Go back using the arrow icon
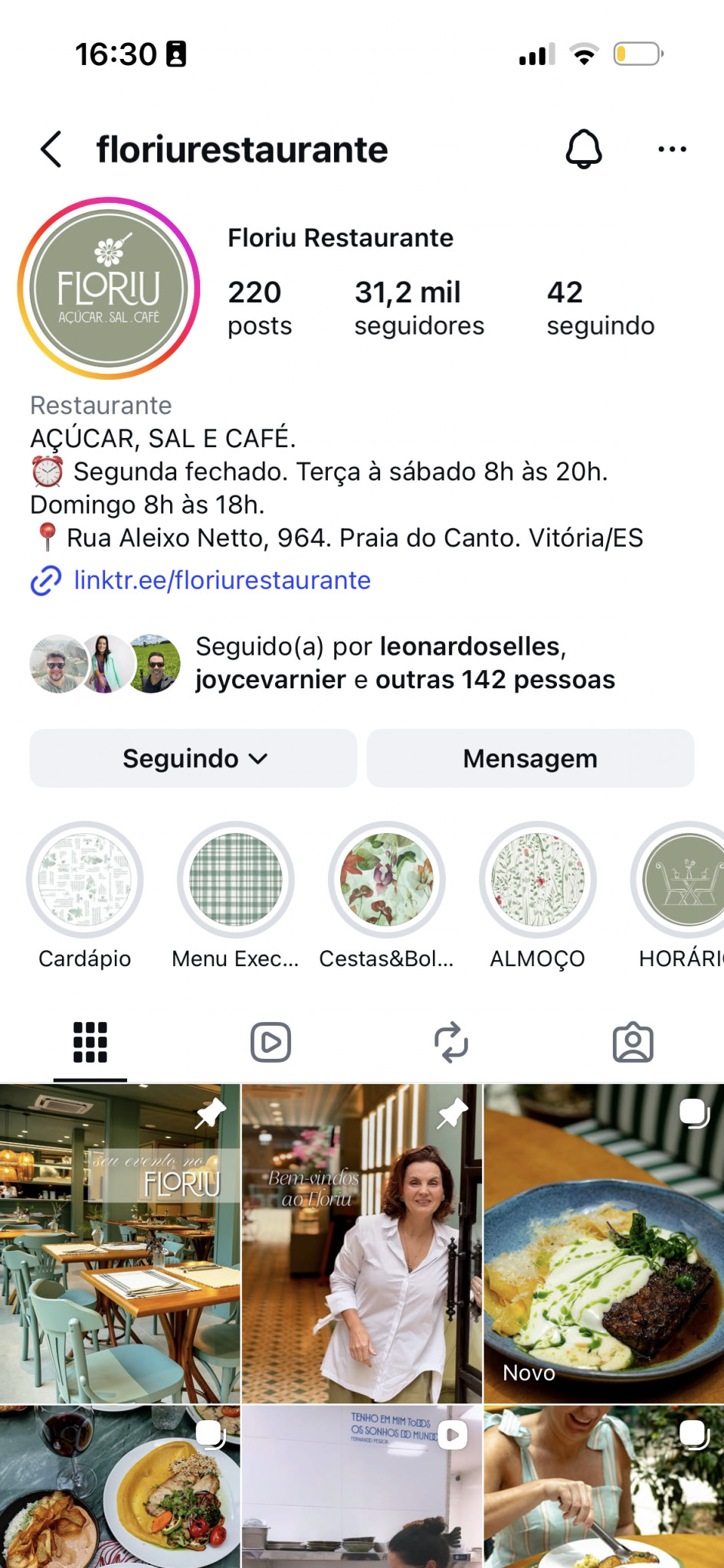This screenshot has height=1568, width=724. (51, 149)
